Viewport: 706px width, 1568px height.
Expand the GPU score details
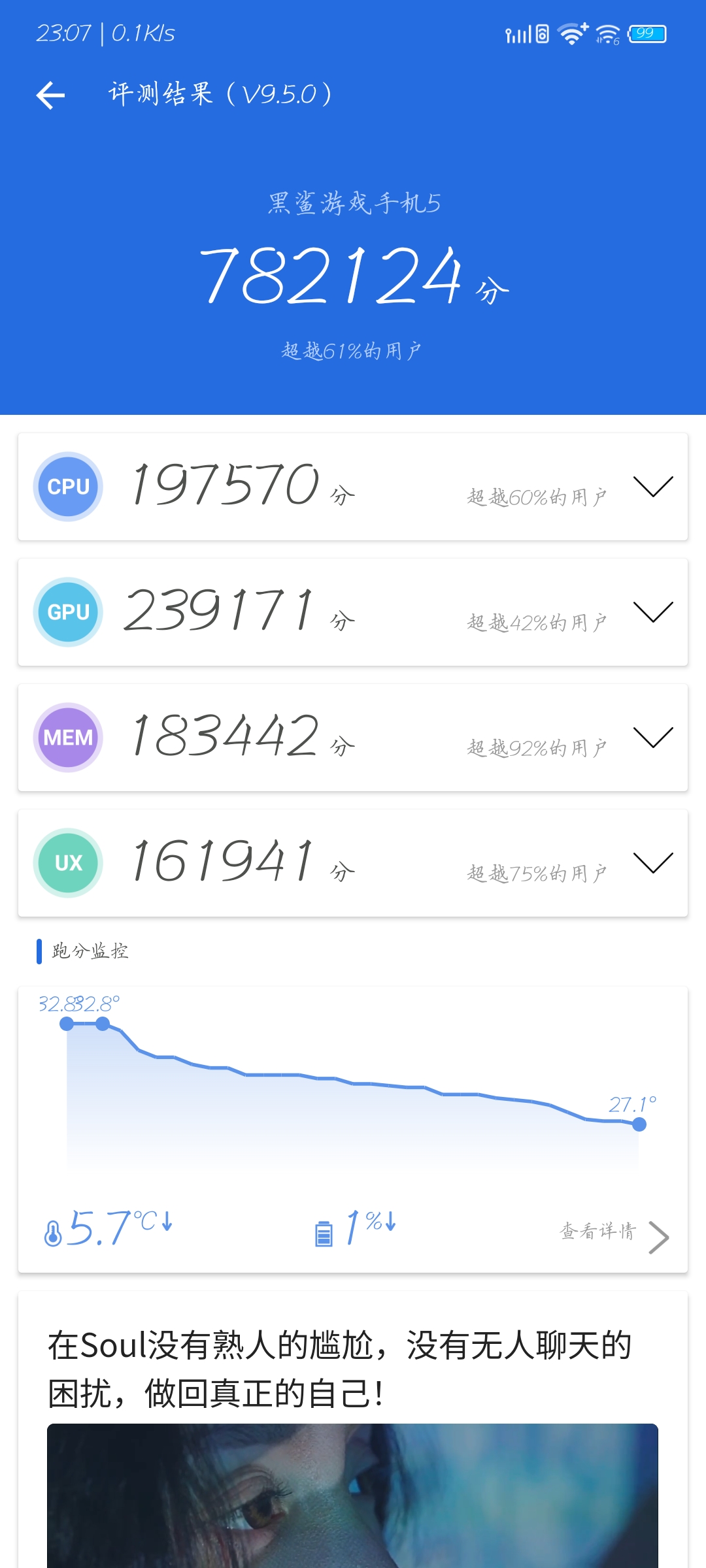click(x=653, y=612)
